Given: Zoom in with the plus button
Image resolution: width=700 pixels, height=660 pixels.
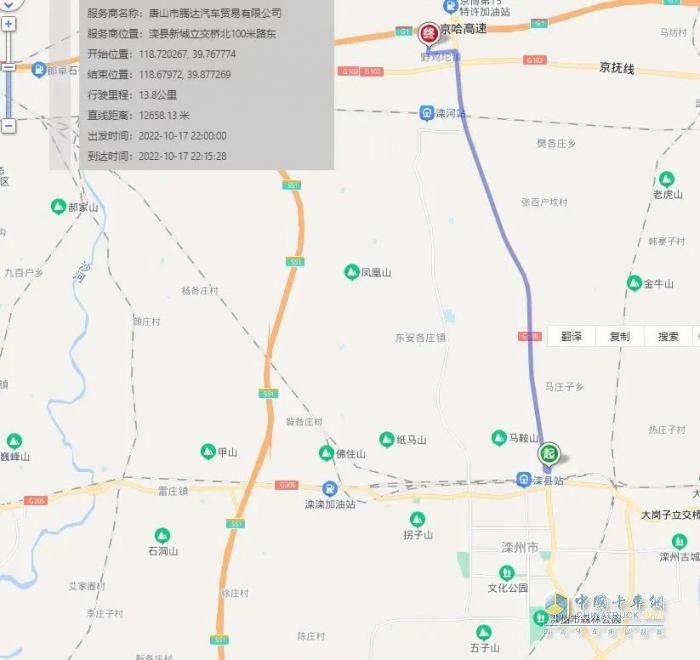Looking at the screenshot, I should [8, 23].
